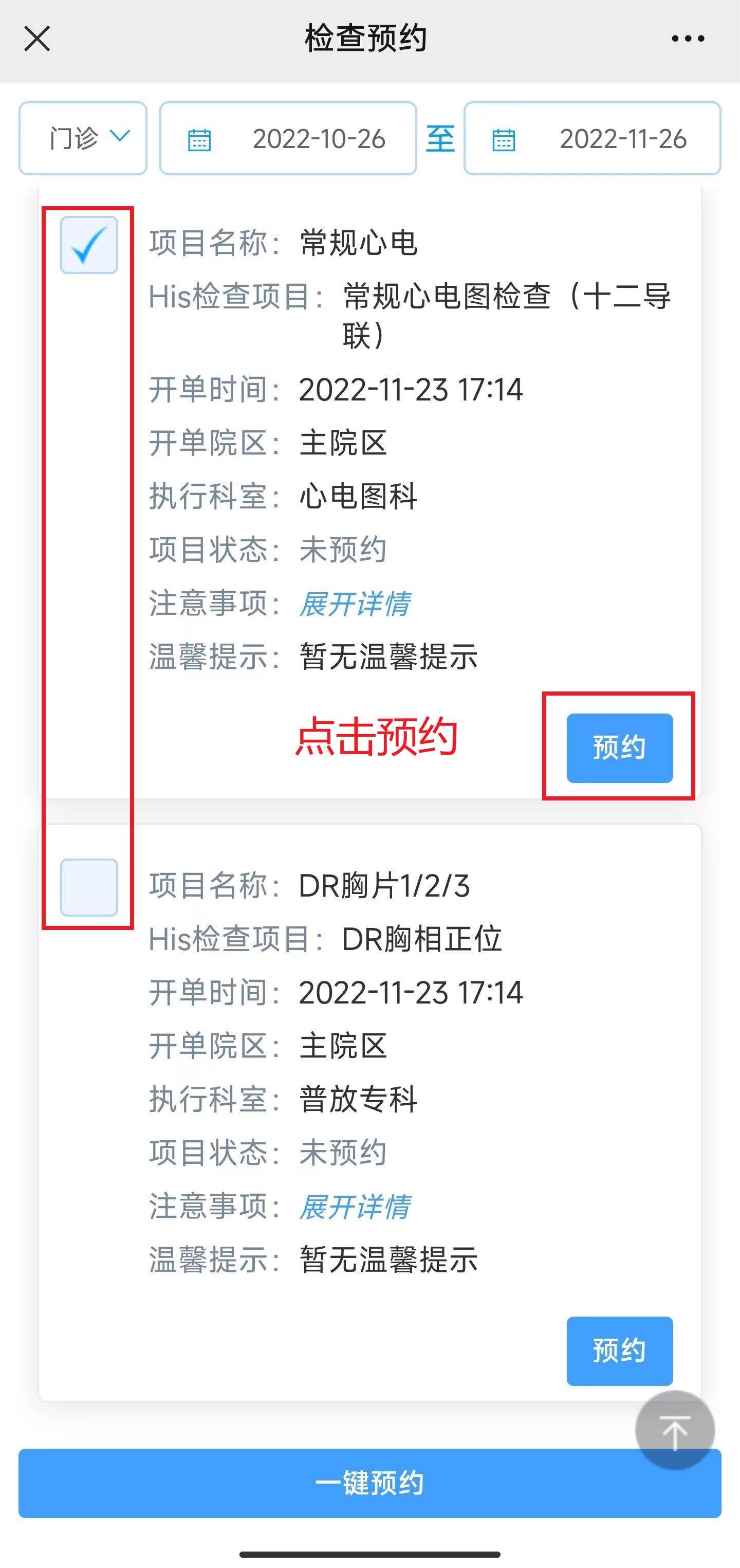Expand 展开详情 for DR胸片1/2/3
This screenshot has width=740, height=1568.
pyautogui.click(x=356, y=1207)
